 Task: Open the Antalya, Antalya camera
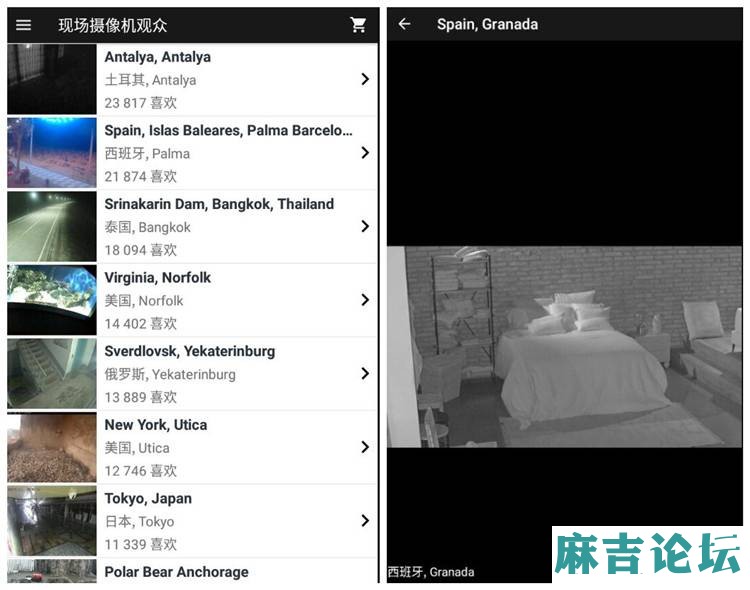192,79
